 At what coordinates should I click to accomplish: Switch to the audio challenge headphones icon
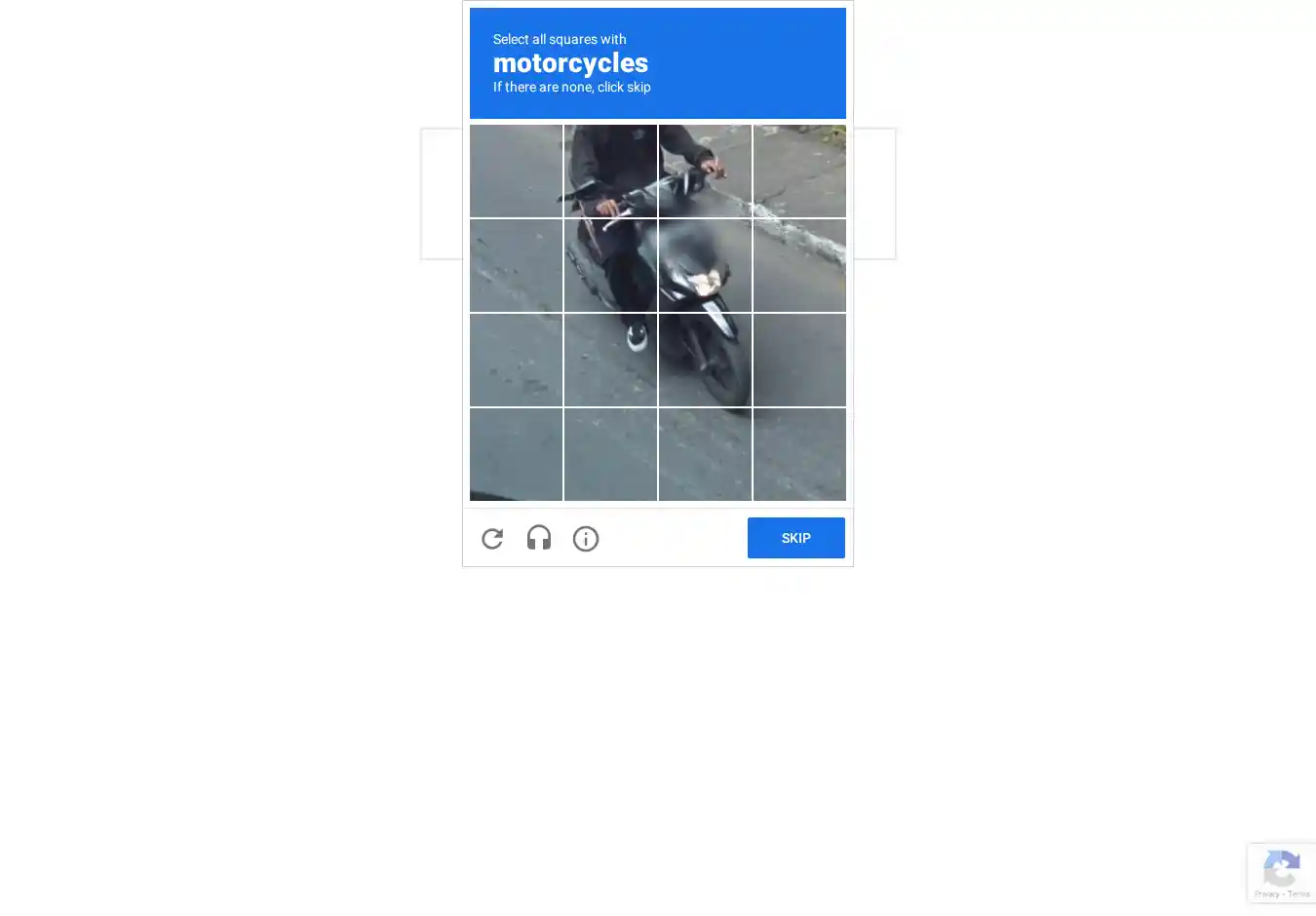[x=539, y=538]
